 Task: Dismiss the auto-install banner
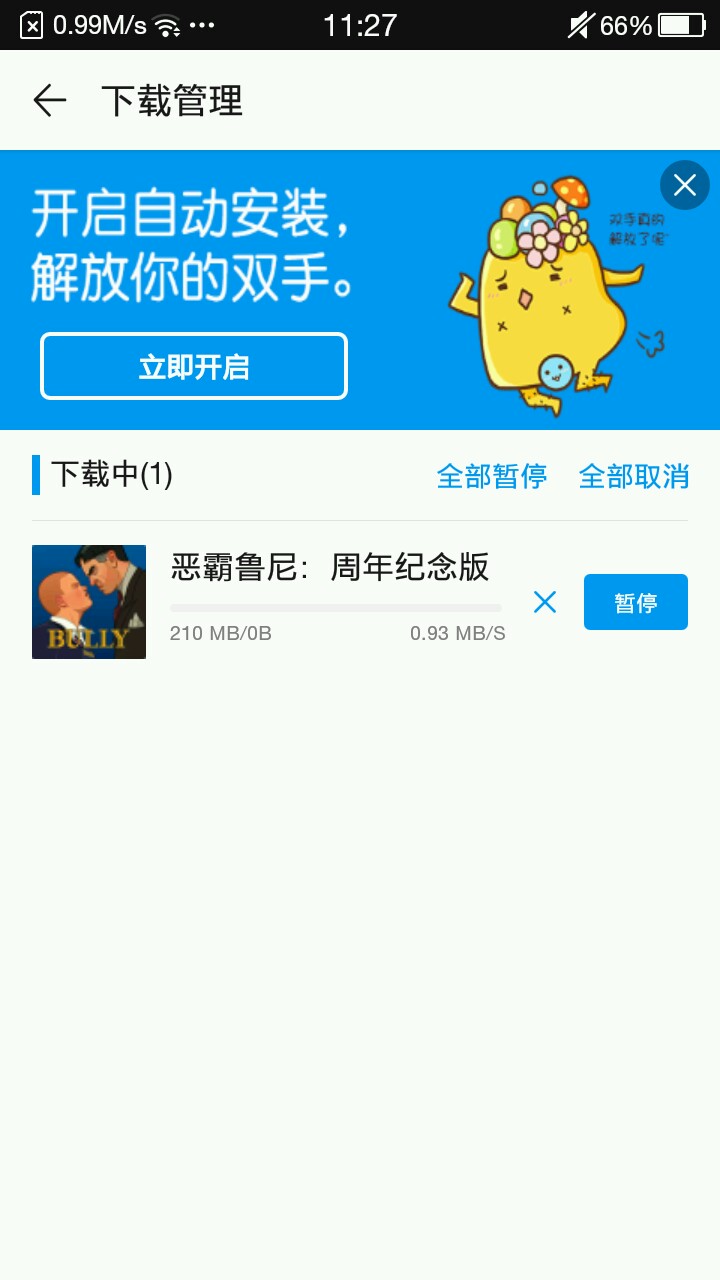(685, 185)
